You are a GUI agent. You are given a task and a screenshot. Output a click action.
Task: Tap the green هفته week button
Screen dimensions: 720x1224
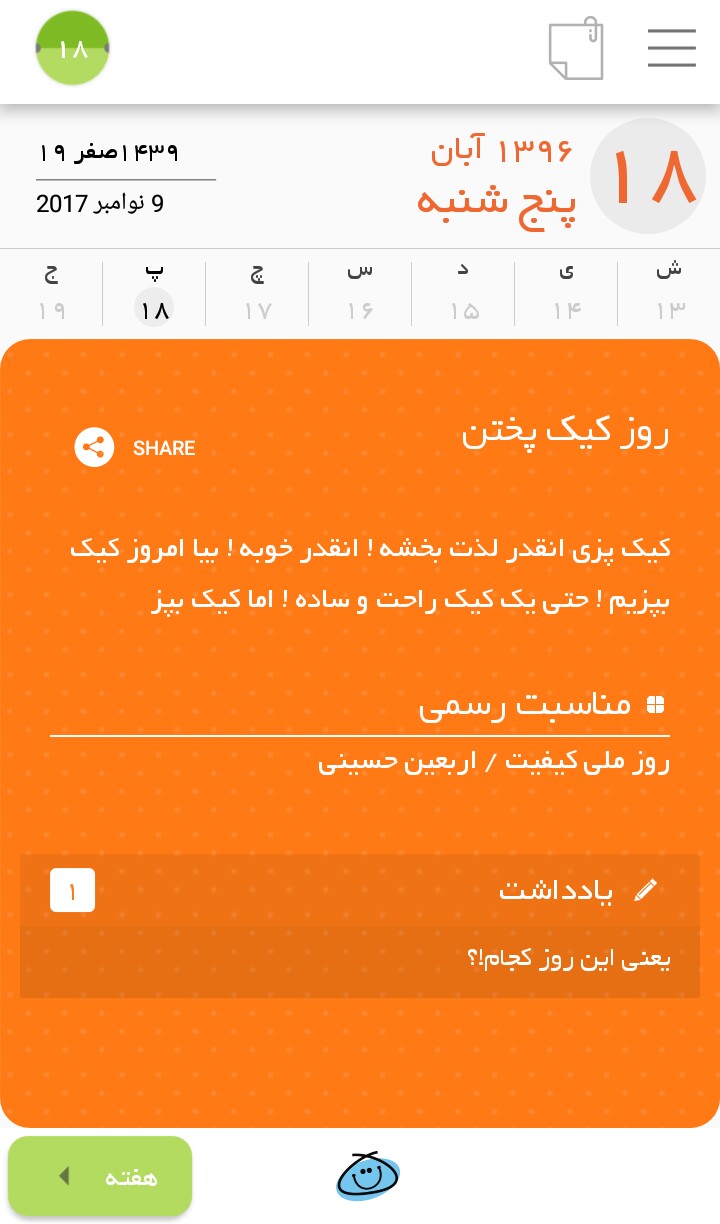pos(100,1176)
